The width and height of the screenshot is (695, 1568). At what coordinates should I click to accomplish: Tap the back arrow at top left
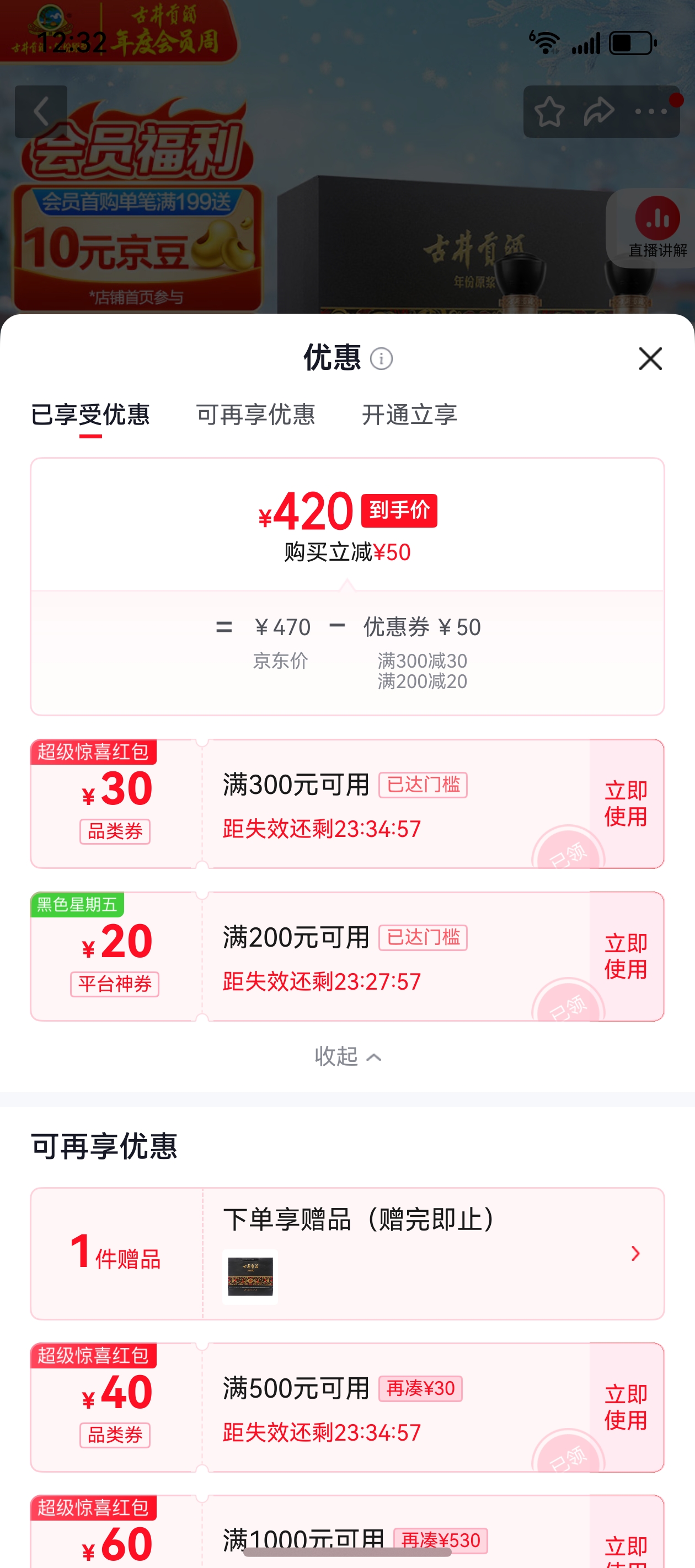coord(41,112)
